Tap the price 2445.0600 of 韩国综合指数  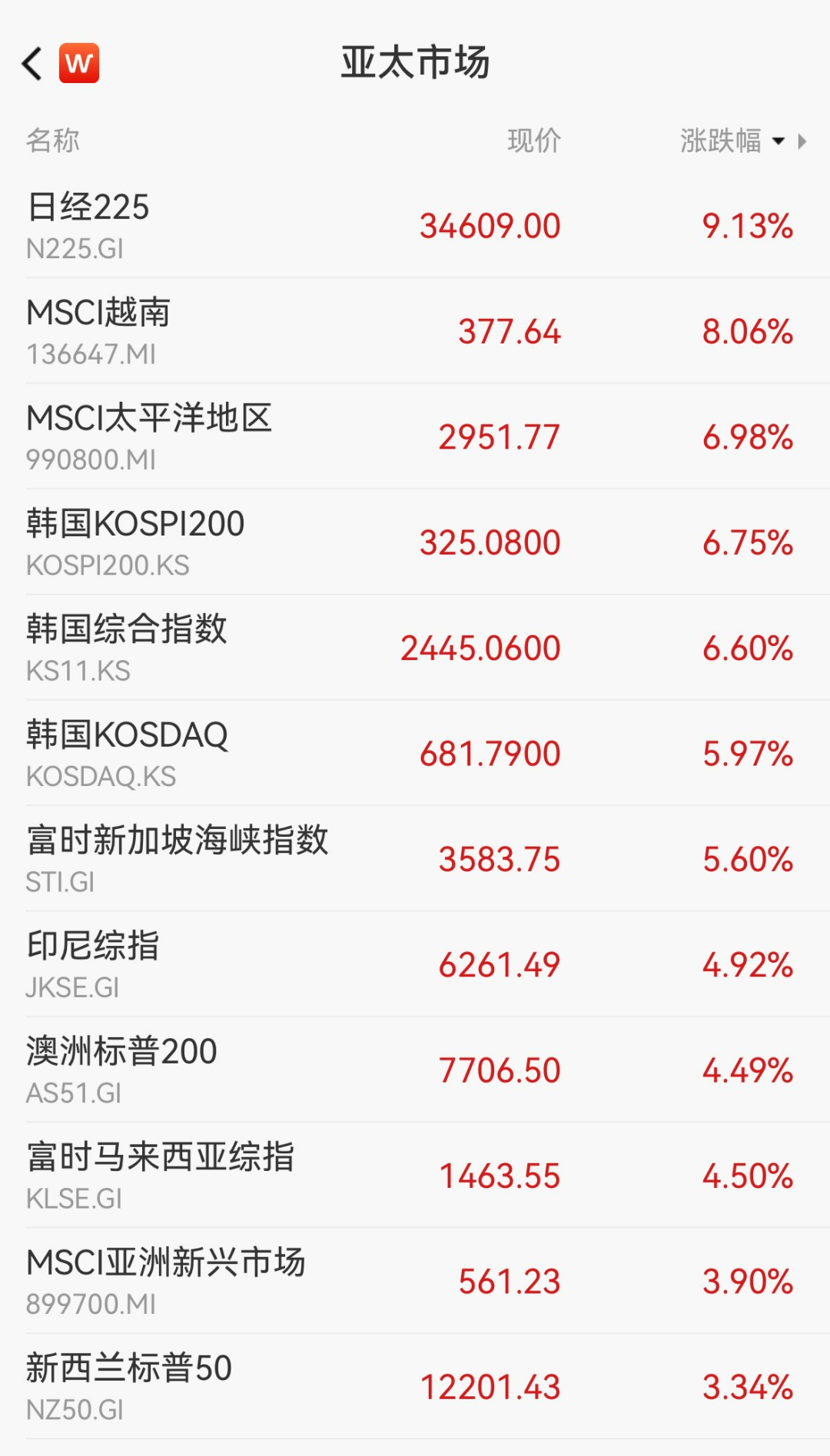480,646
